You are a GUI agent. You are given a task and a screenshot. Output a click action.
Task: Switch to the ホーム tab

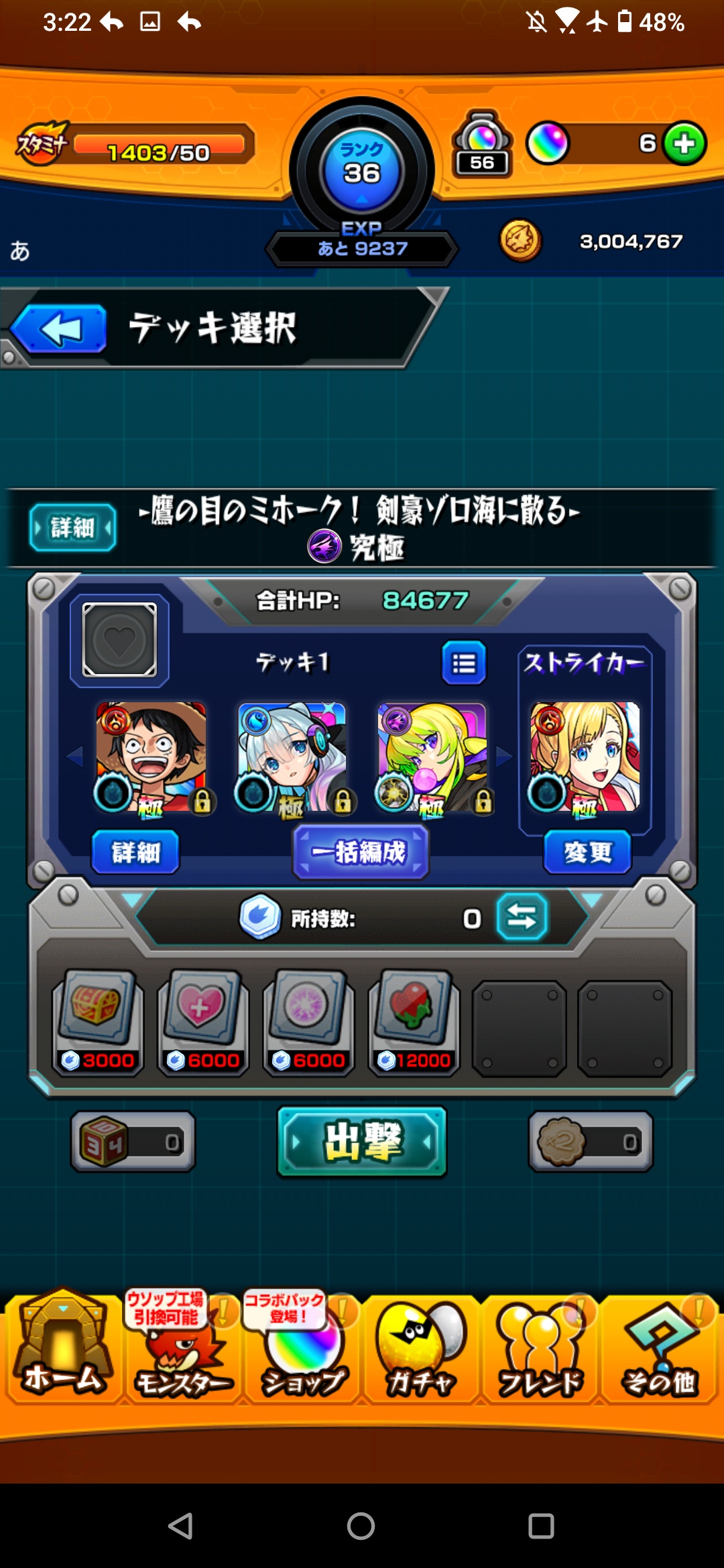tap(63, 1347)
